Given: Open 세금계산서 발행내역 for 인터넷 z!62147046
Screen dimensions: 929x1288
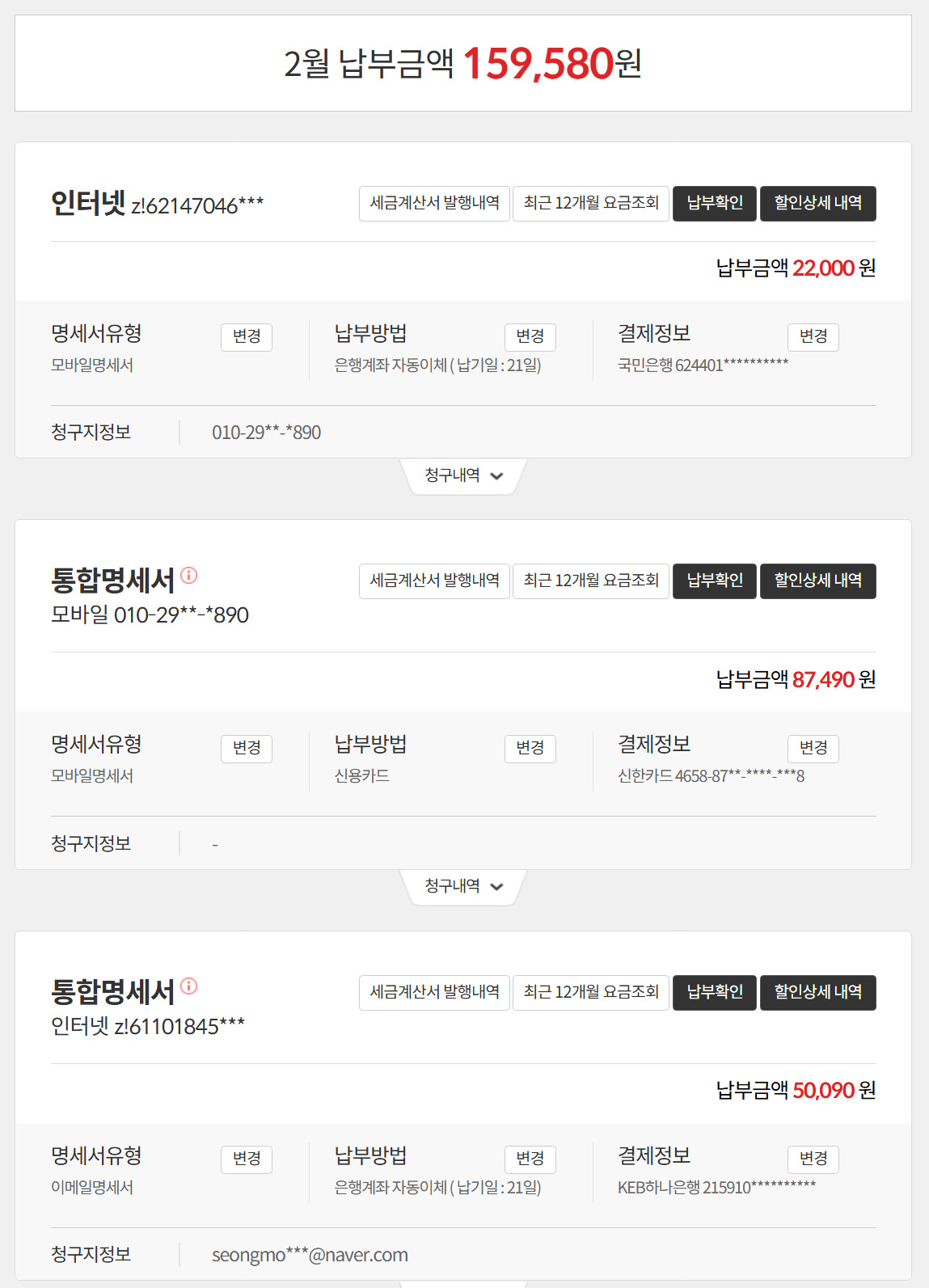Looking at the screenshot, I should tap(434, 204).
